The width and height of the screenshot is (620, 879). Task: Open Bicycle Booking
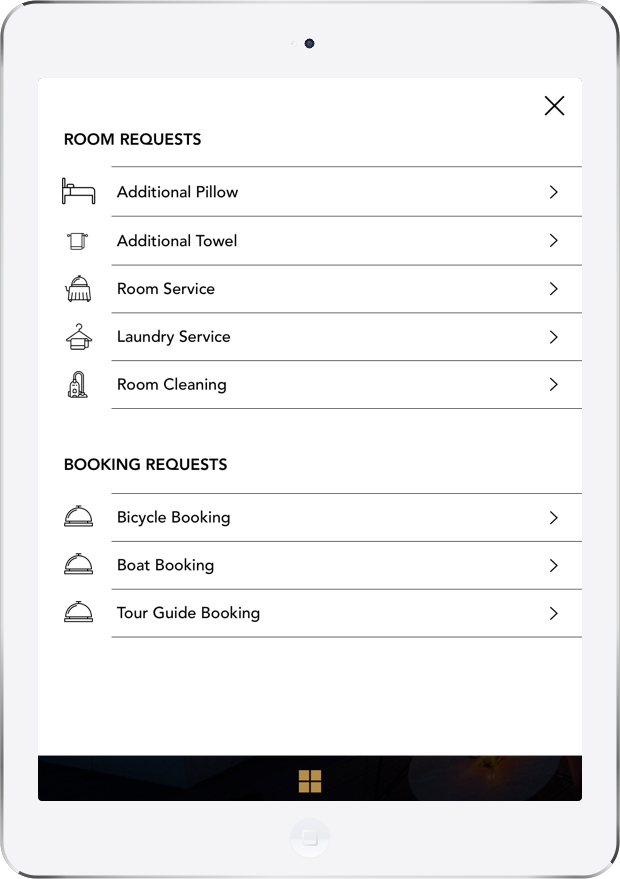(174, 518)
